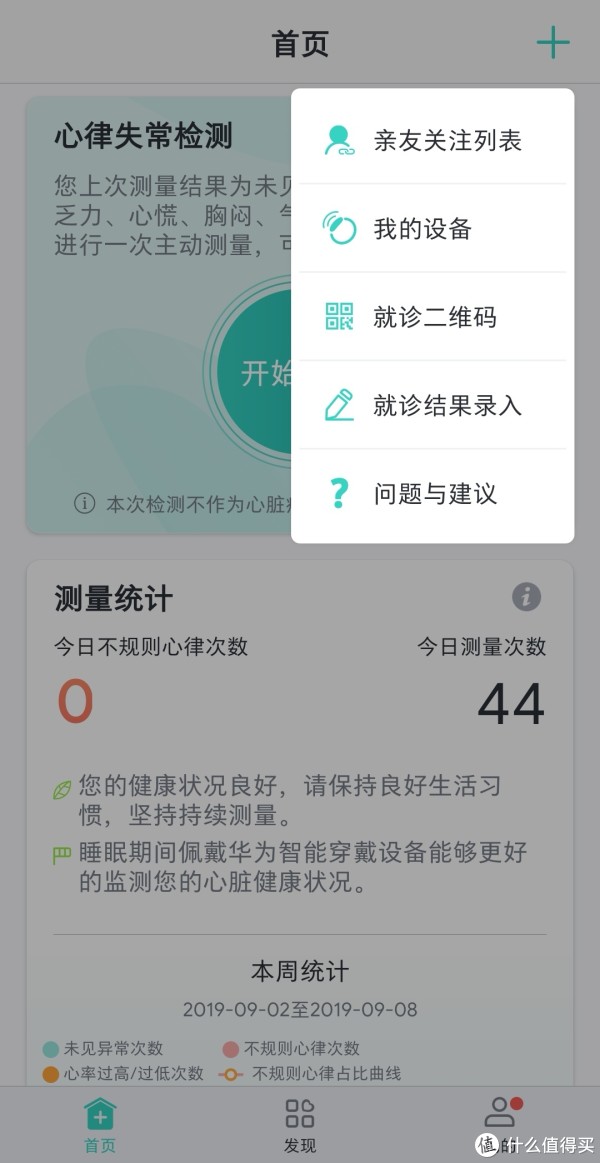Screen dimensions: 600x1163
Task: Tap the info icon beside 测量统计
Action: [527, 596]
